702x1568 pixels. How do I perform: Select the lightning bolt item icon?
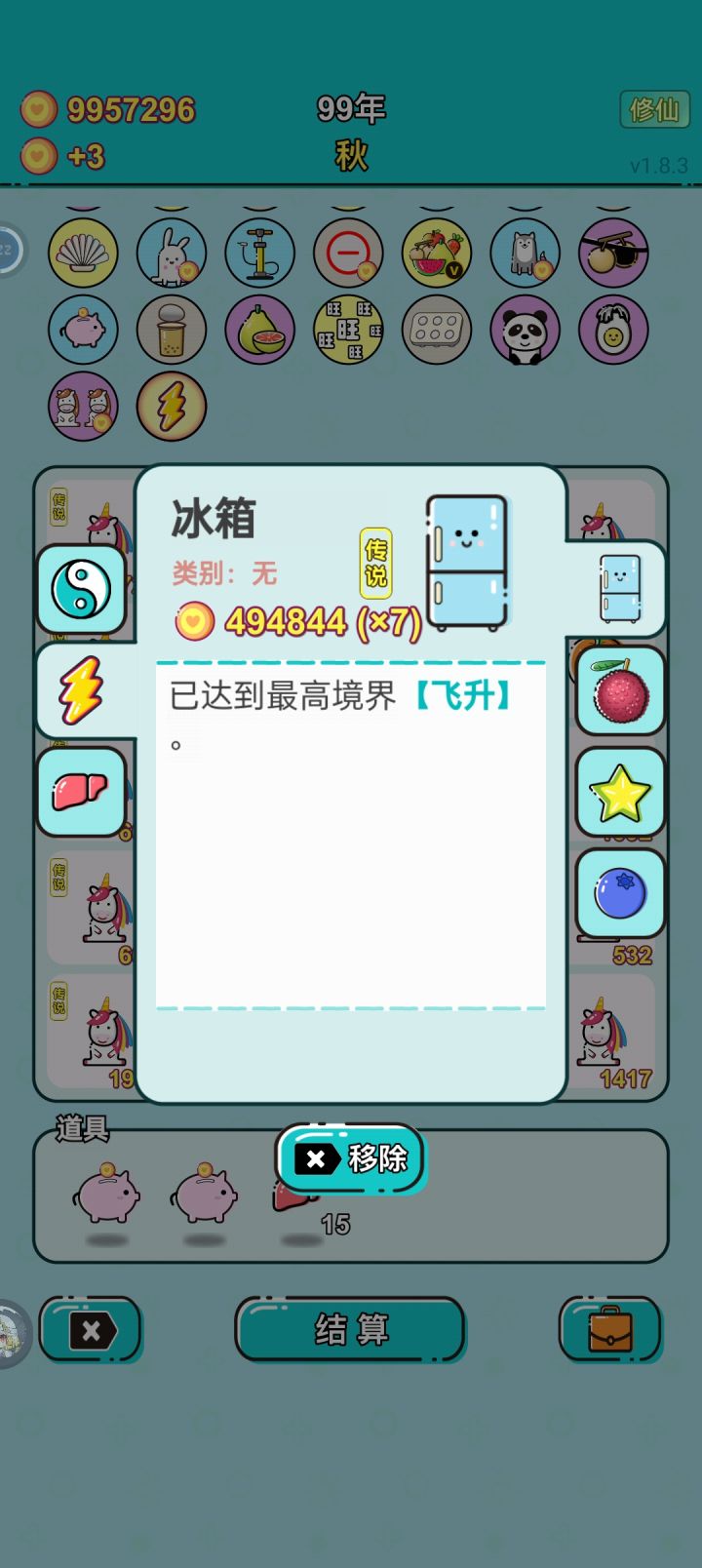(171, 407)
